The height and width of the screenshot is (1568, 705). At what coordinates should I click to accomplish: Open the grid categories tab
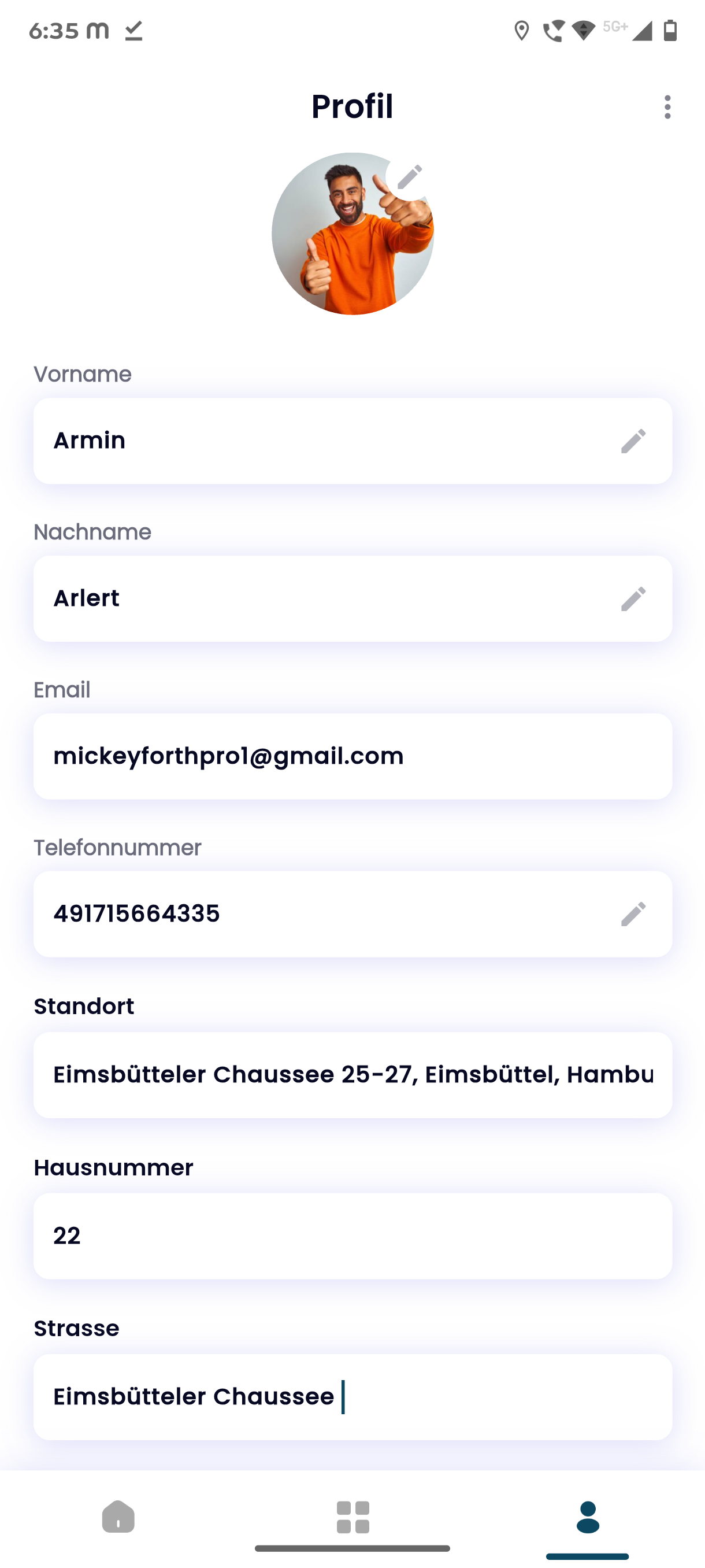point(353,1517)
